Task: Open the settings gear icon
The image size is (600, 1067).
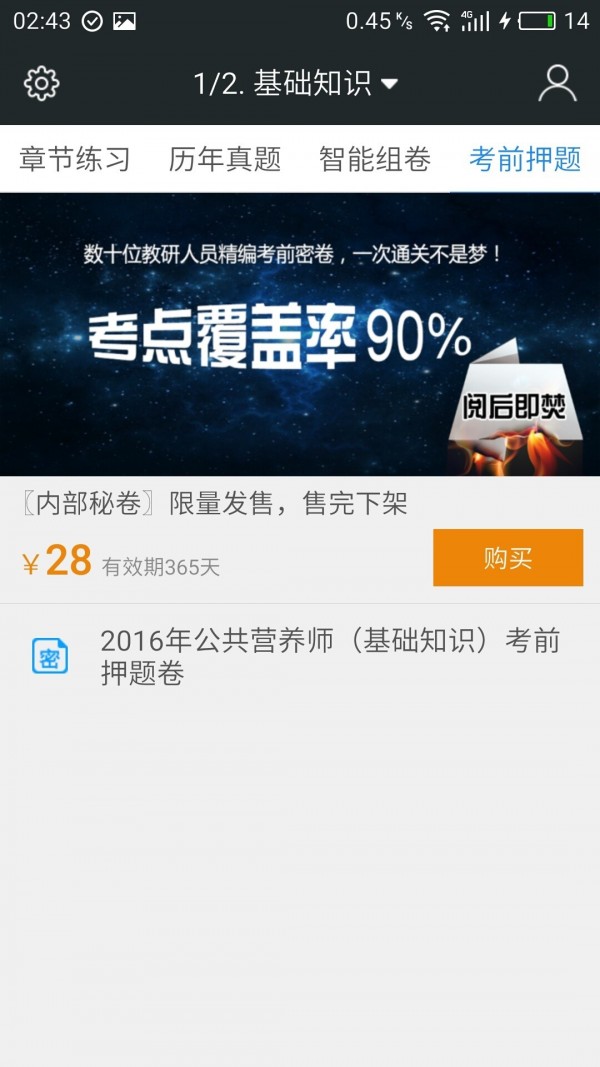Action: point(41,84)
